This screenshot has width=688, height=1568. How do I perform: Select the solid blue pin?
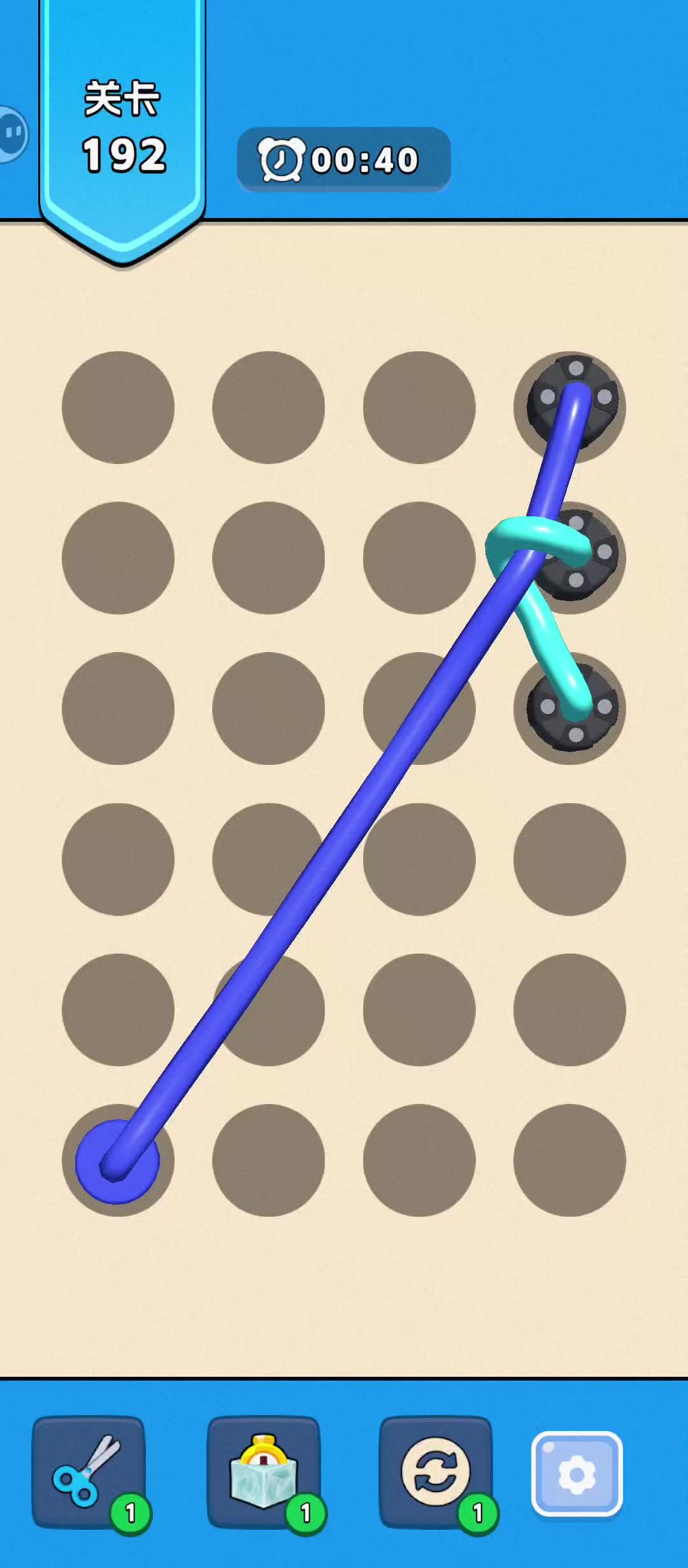117,1161
